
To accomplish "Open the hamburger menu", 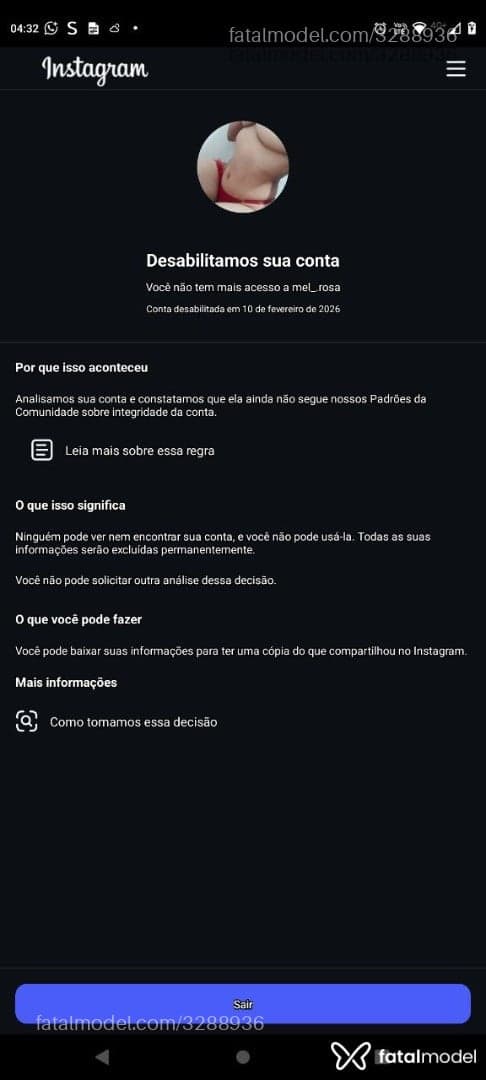I will click(x=456, y=69).
